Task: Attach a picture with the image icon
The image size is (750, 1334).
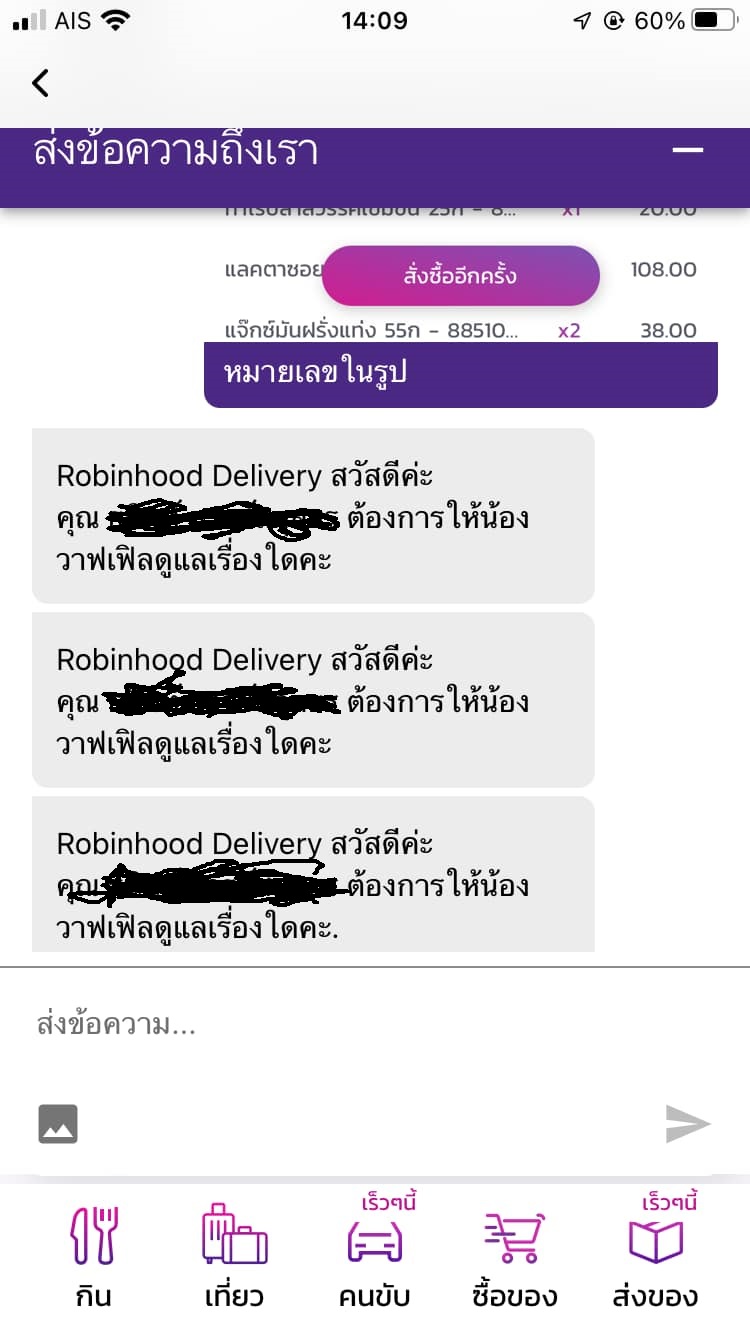Action: [x=58, y=1124]
